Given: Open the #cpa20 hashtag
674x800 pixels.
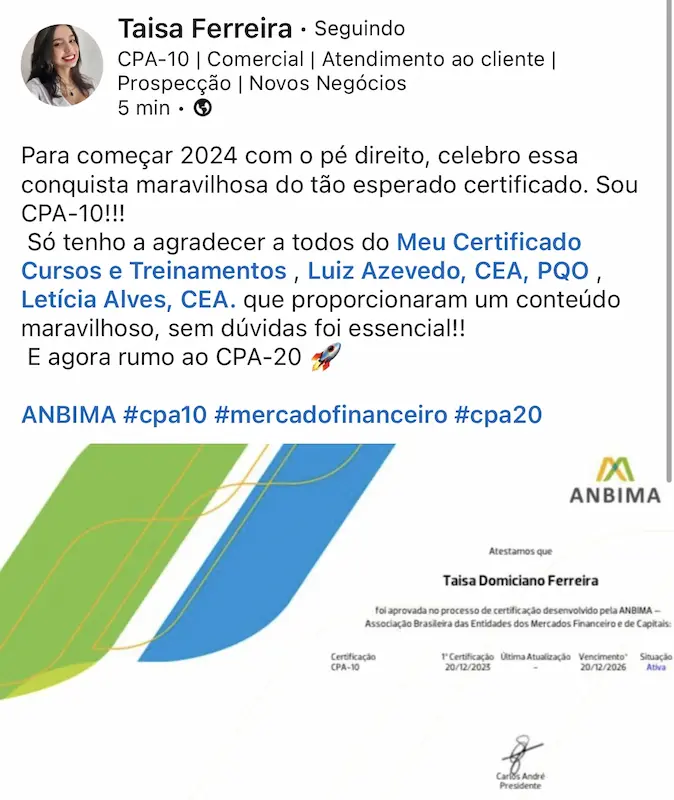Looking at the screenshot, I should (x=498, y=415).
